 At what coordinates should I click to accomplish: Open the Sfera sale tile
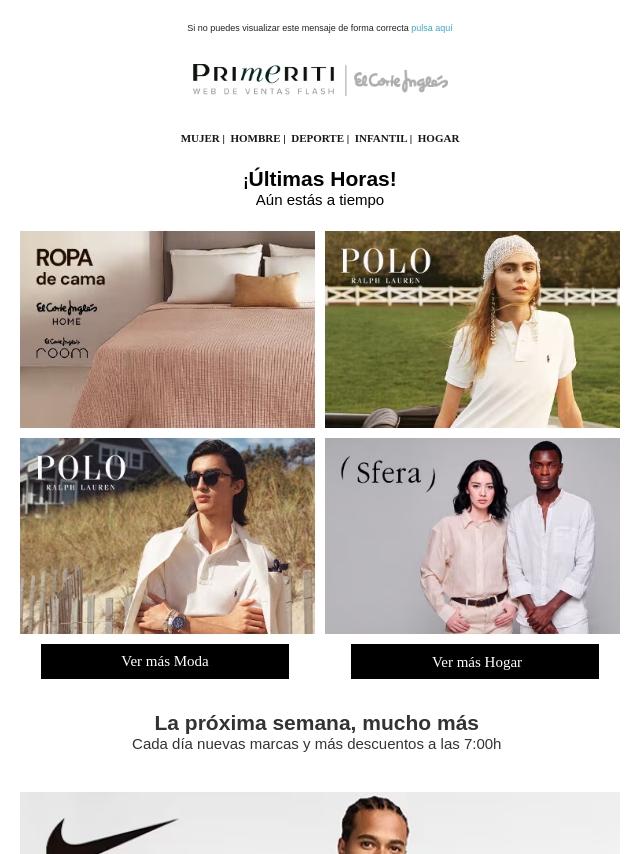point(472,536)
